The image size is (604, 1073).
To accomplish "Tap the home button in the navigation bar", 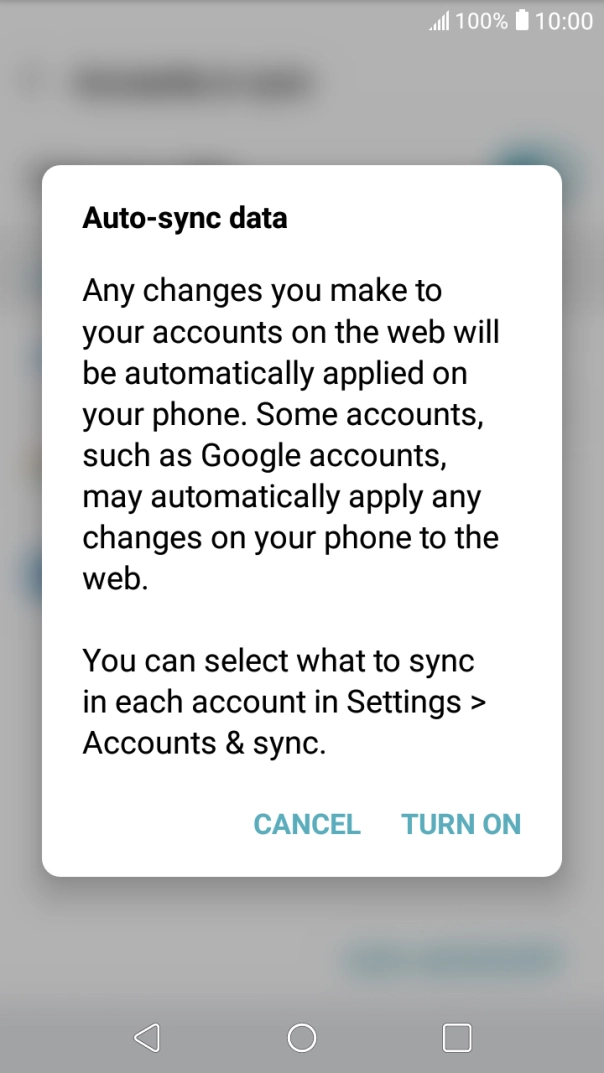I will point(302,1037).
